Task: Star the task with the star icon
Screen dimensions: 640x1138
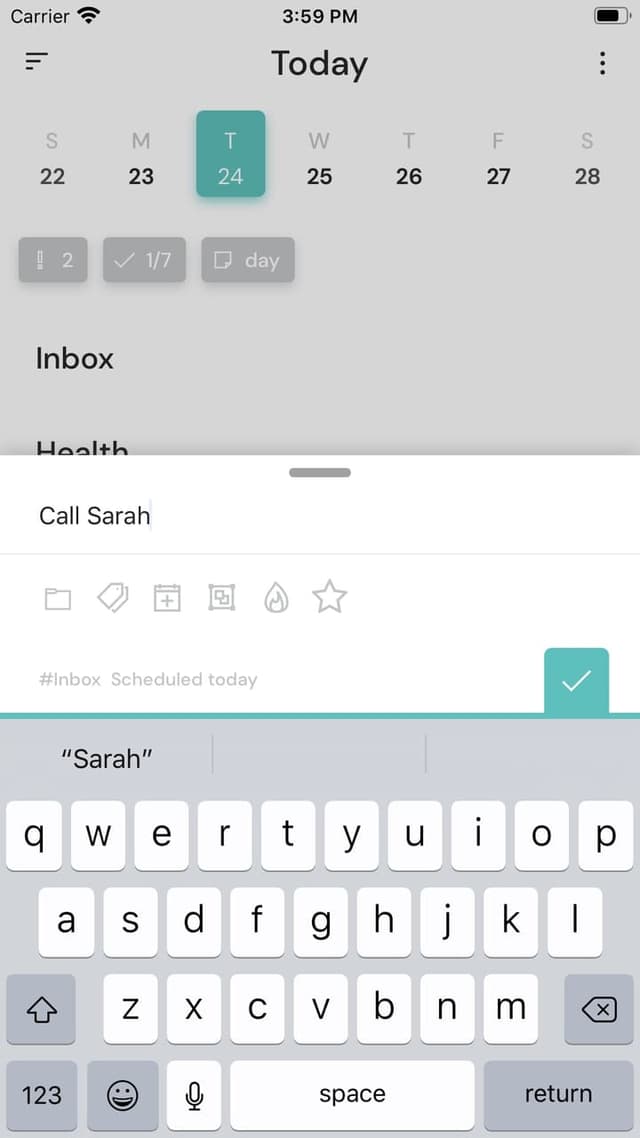Action: point(329,597)
